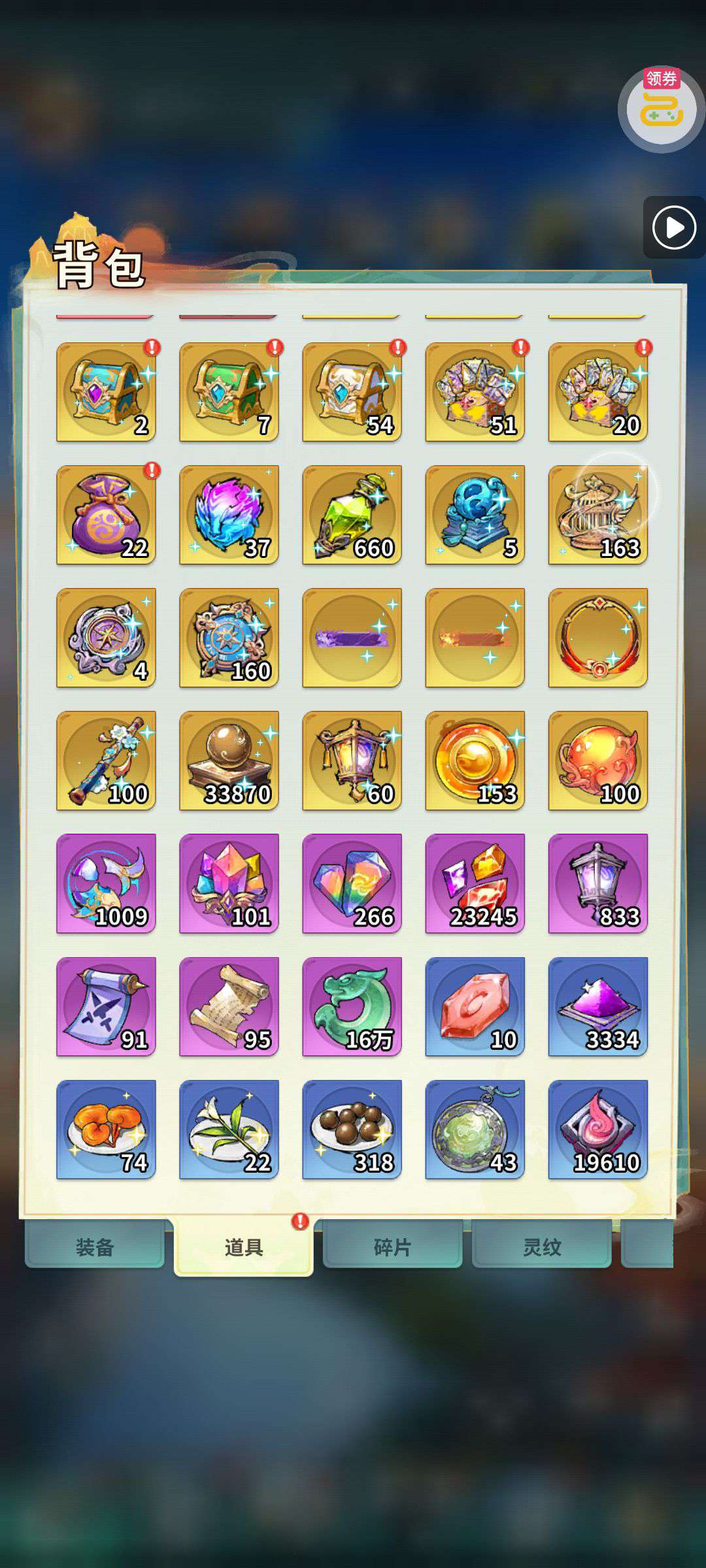Select the green potion bottle with count 660
The height and width of the screenshot is (1568, 706).
(352, 515)
